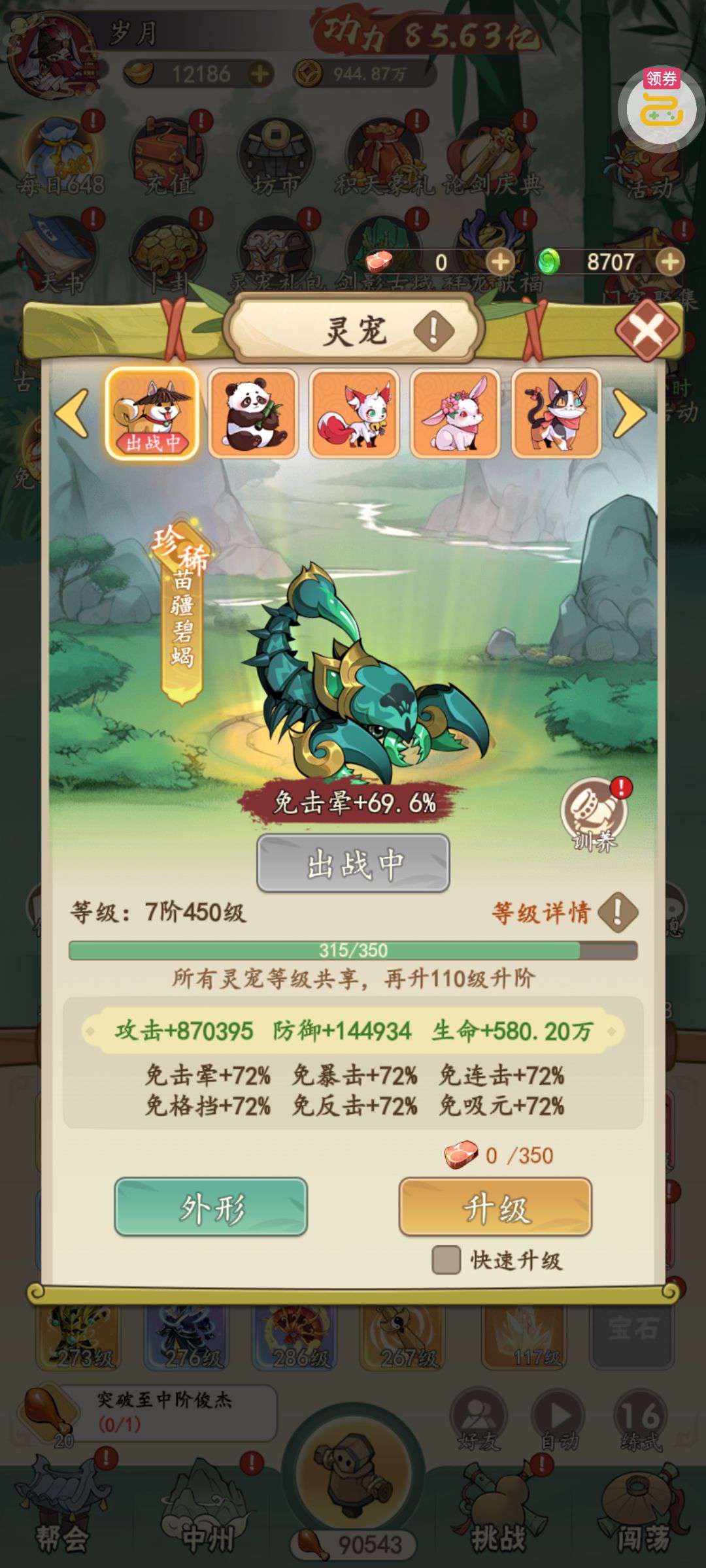Image resolution: width=706 pixels, height=1568 pixels.
Task: Open the 外形 appearance button
Action: [210, 1207]
